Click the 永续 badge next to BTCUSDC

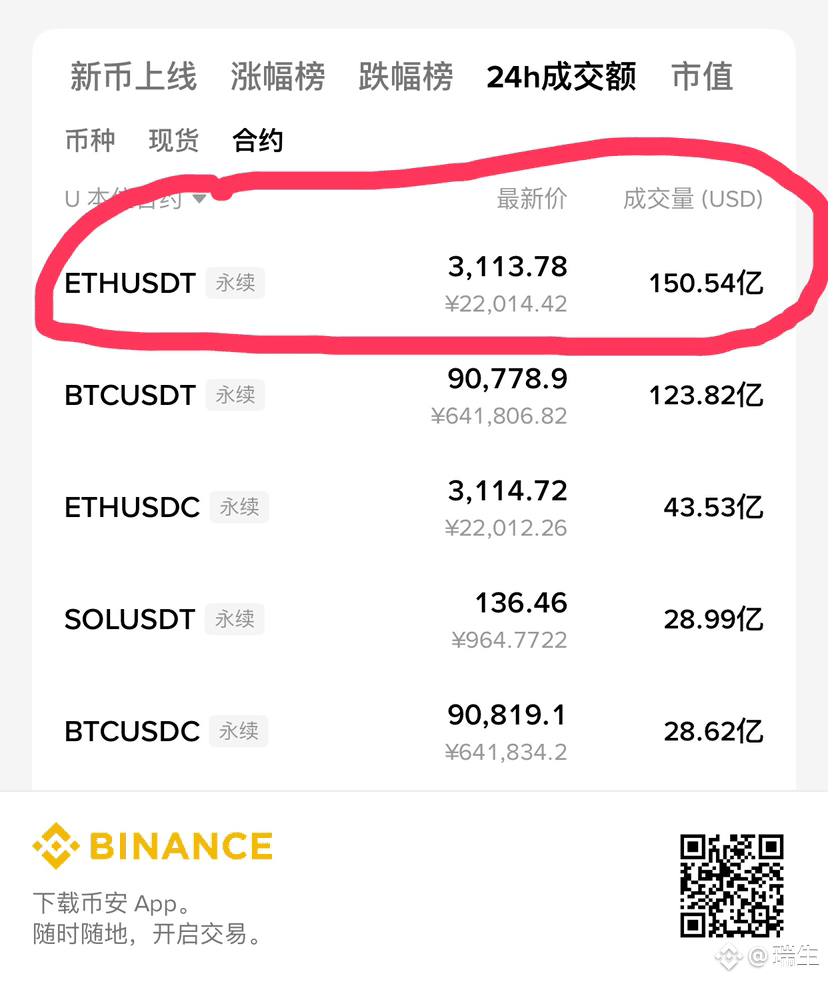click(239, 731)
